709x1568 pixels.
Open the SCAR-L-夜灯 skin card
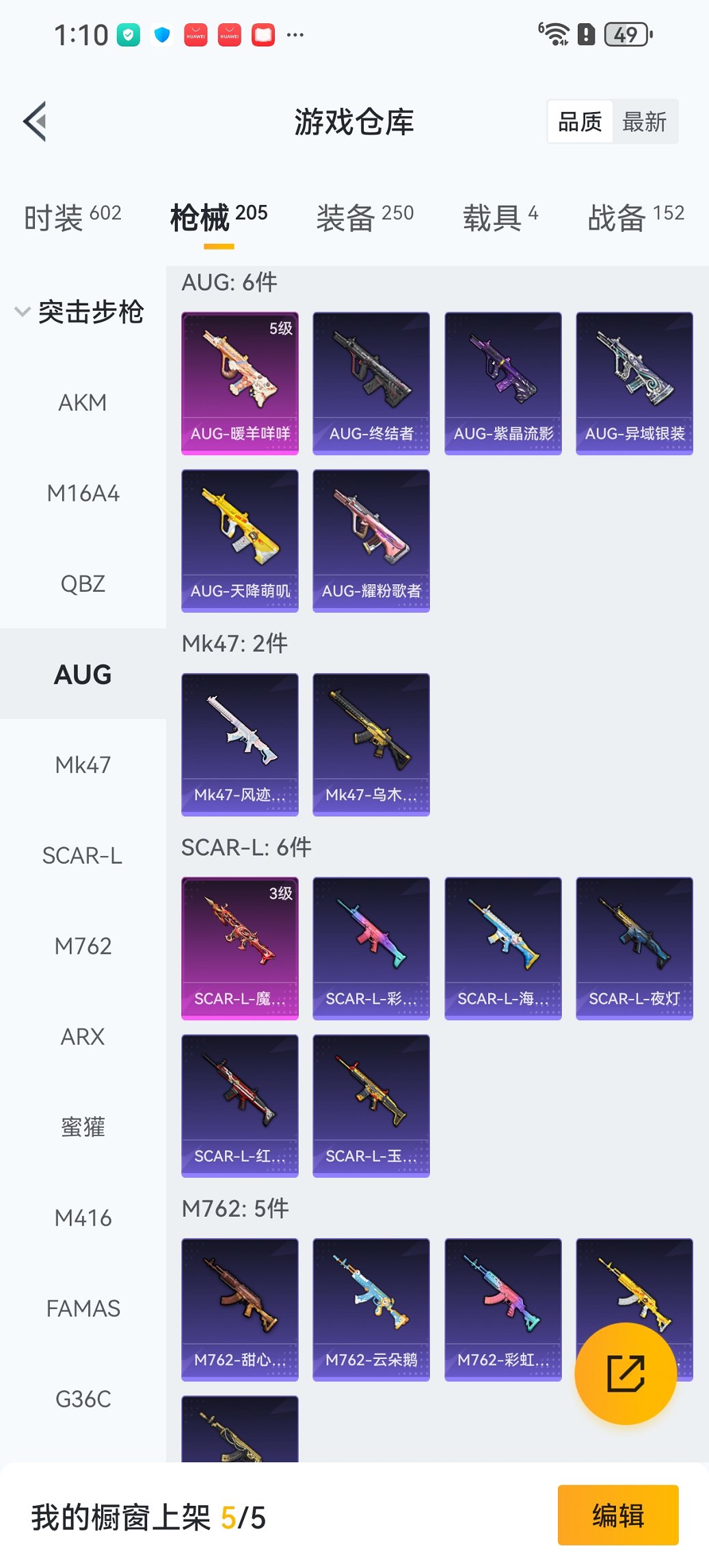[x=634, y=948]
